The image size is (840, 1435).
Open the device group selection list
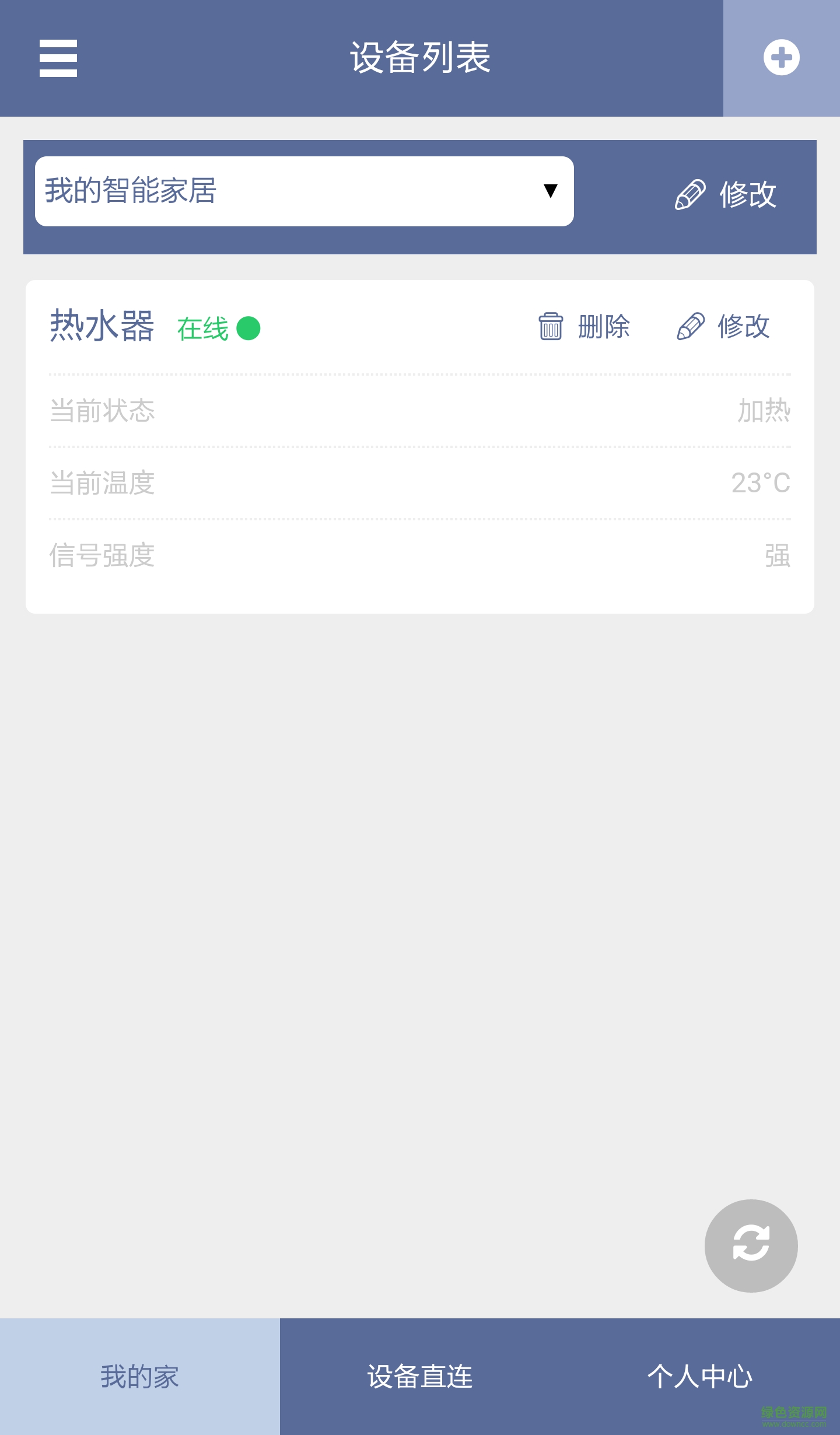[303, 190]
